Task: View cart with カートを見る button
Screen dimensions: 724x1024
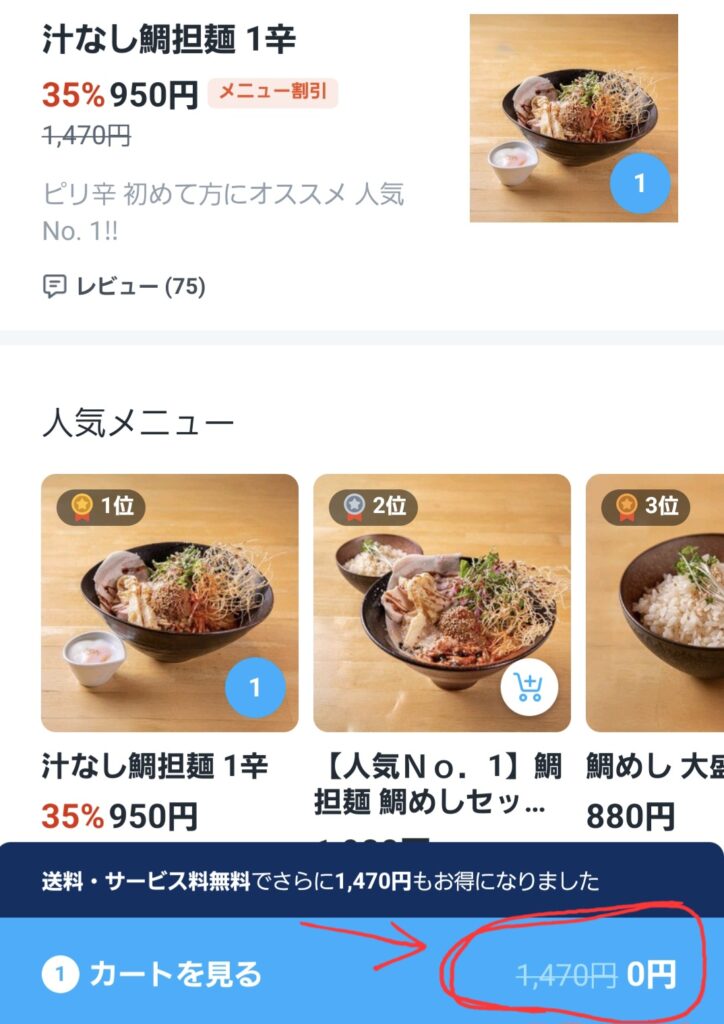Action: pos(175,973)
